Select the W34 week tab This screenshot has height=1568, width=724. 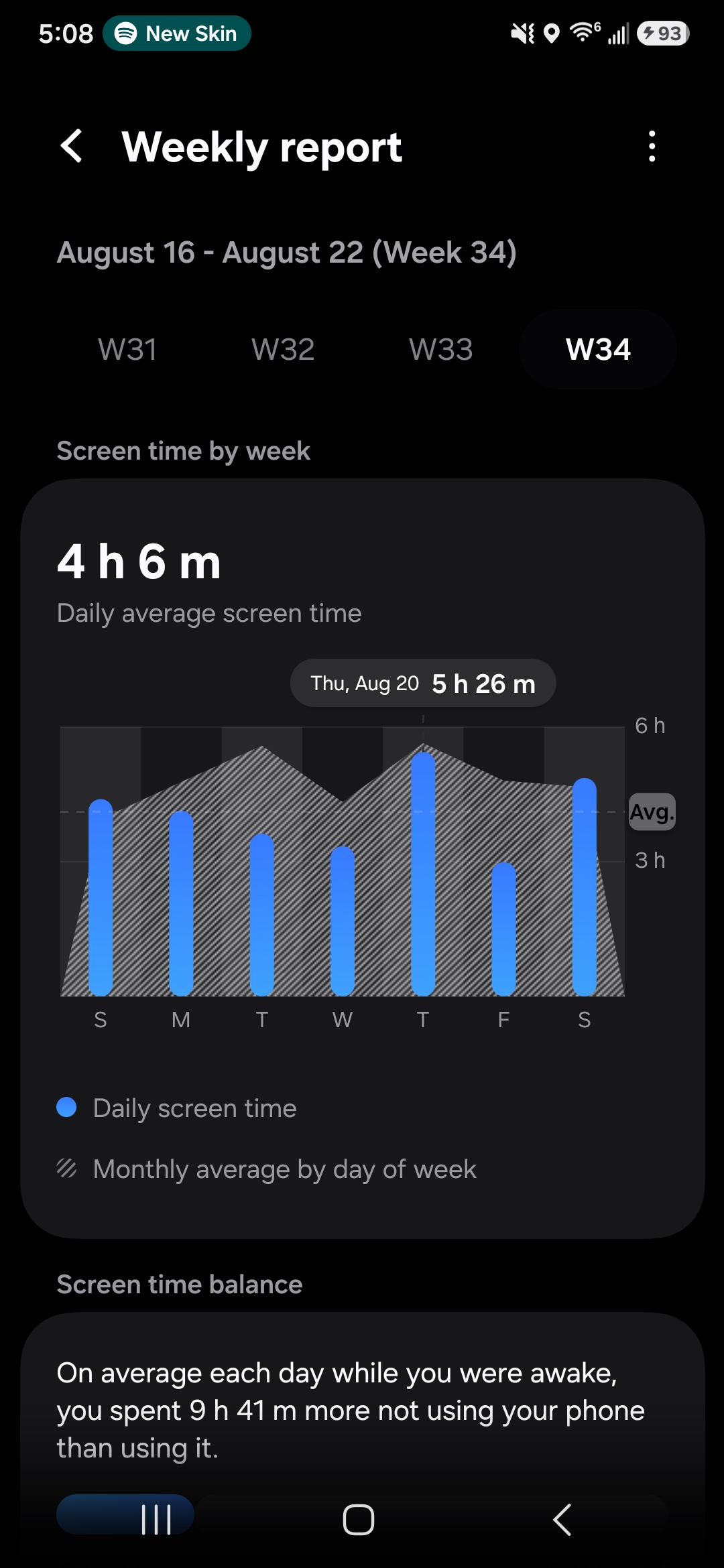[x=598, y=349]
